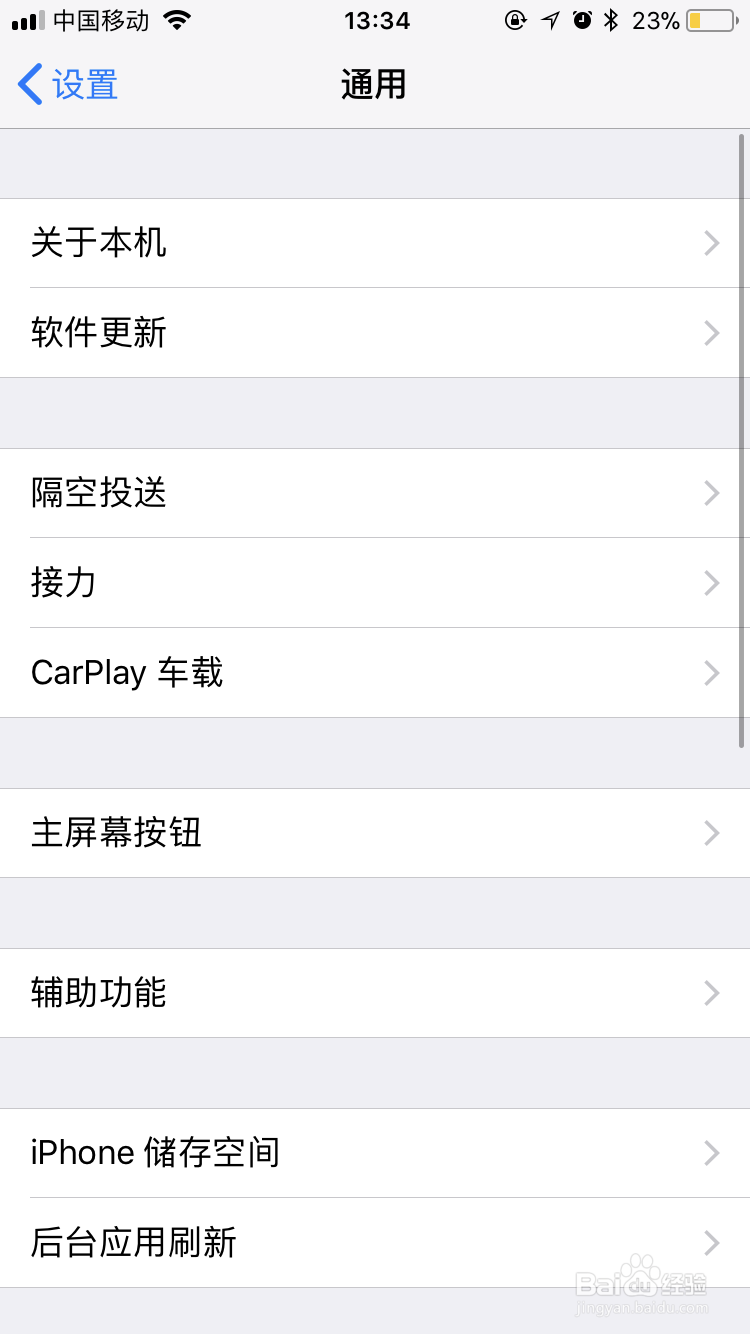This screenshot has width=750, height=1334.
Task: Click the orientation lock icon
Action: point(517,20)
